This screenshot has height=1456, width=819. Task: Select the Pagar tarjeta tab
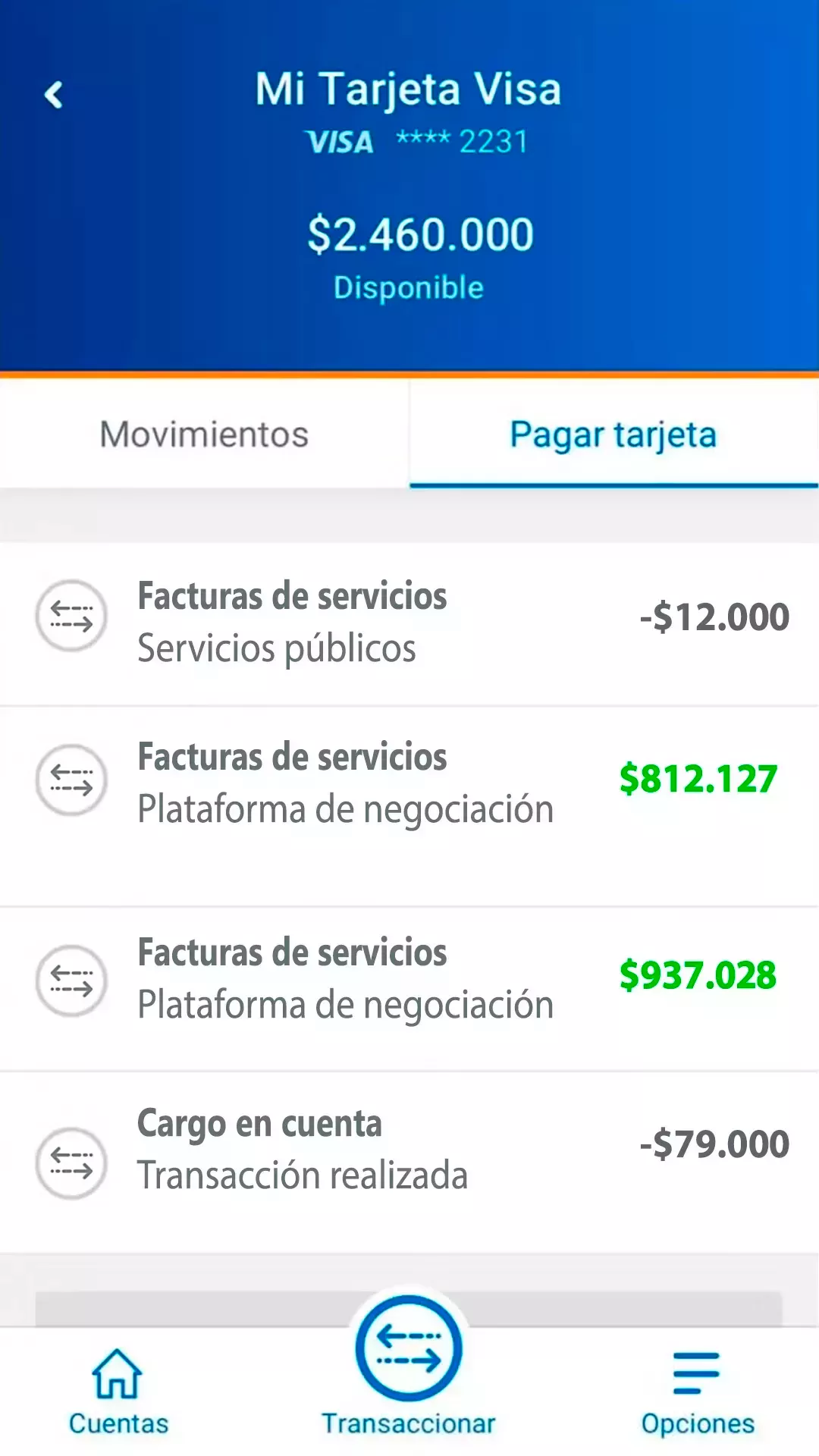click(613, 434)
